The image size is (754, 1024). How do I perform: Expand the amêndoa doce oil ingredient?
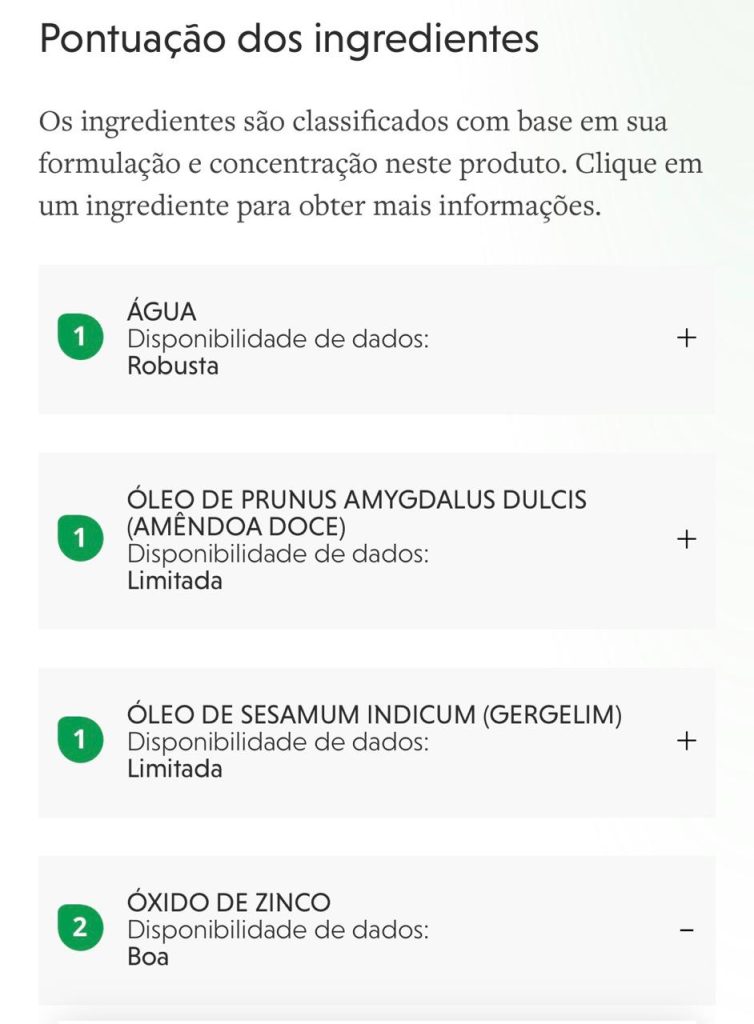click(686, 539)
